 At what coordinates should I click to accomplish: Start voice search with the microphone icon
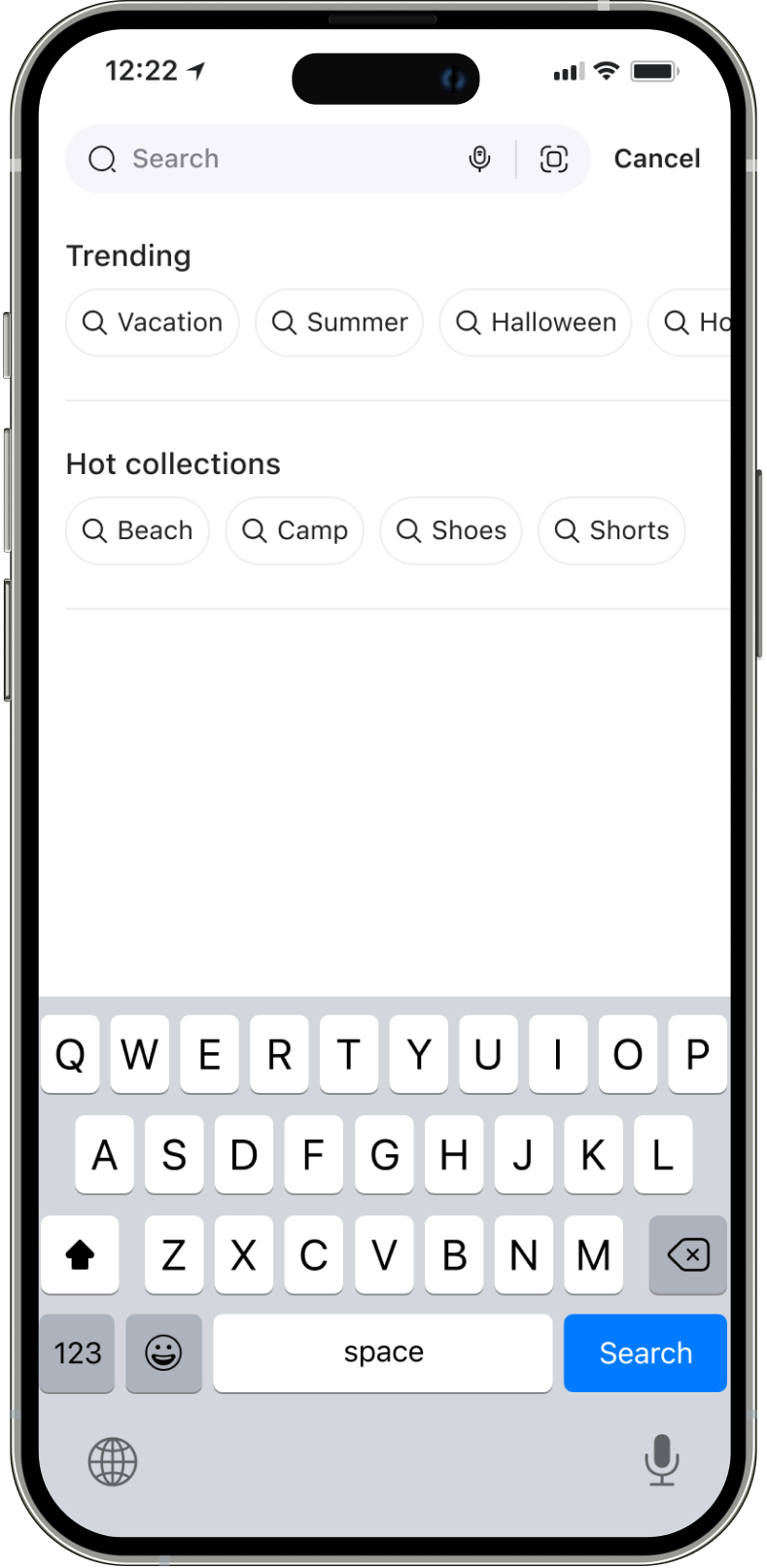click(x=479, y=158)
